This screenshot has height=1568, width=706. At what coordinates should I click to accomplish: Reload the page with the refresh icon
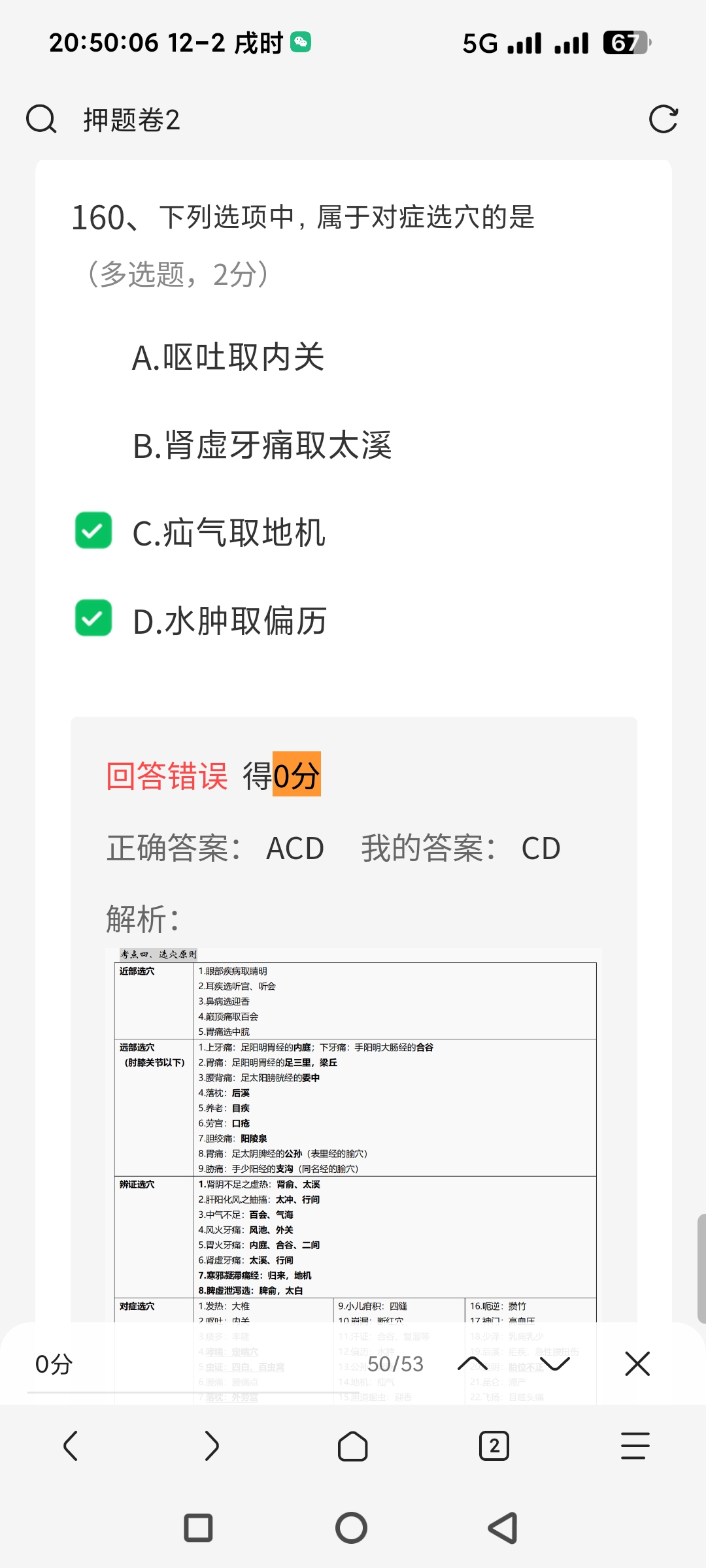pyautogui.click(x=663, y=120)
